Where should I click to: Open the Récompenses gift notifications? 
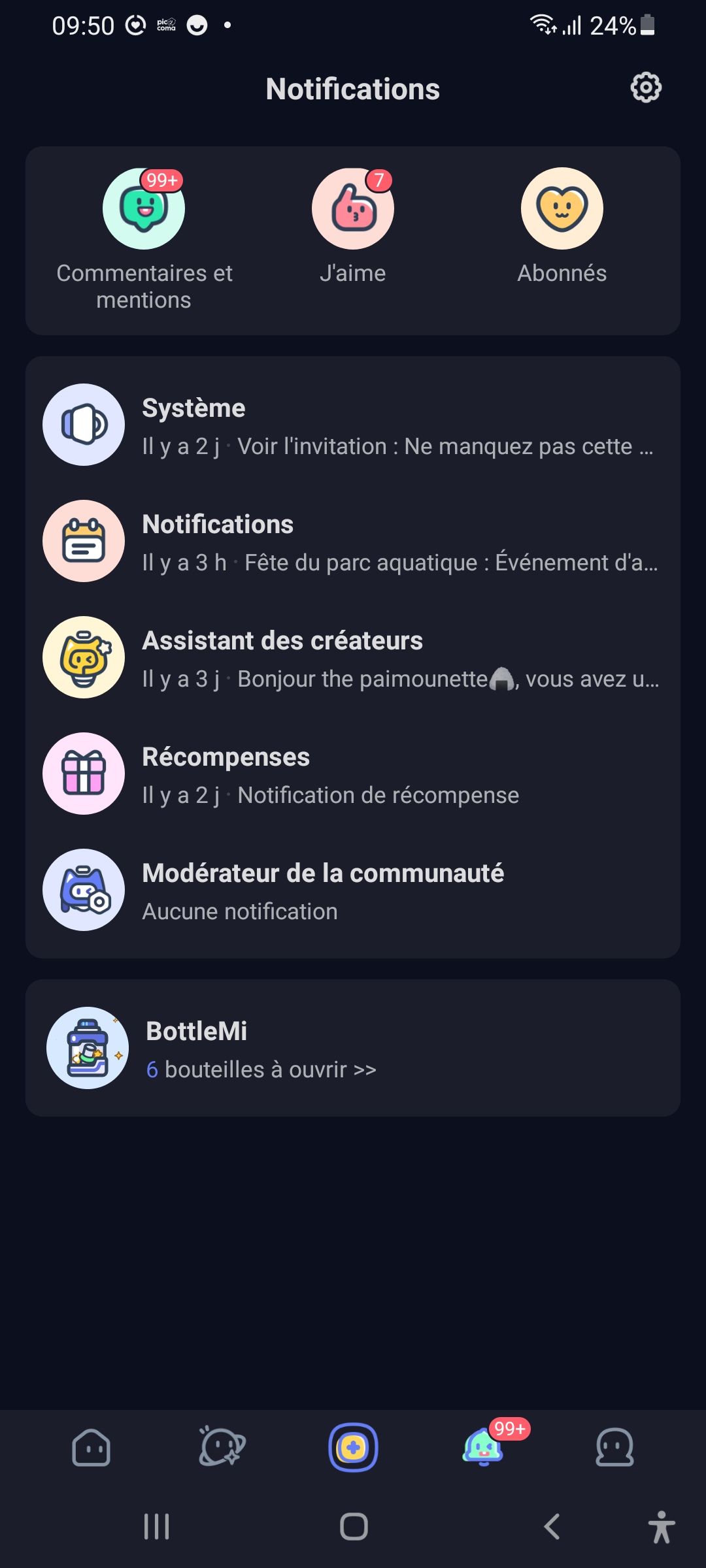tap(353, 774)
